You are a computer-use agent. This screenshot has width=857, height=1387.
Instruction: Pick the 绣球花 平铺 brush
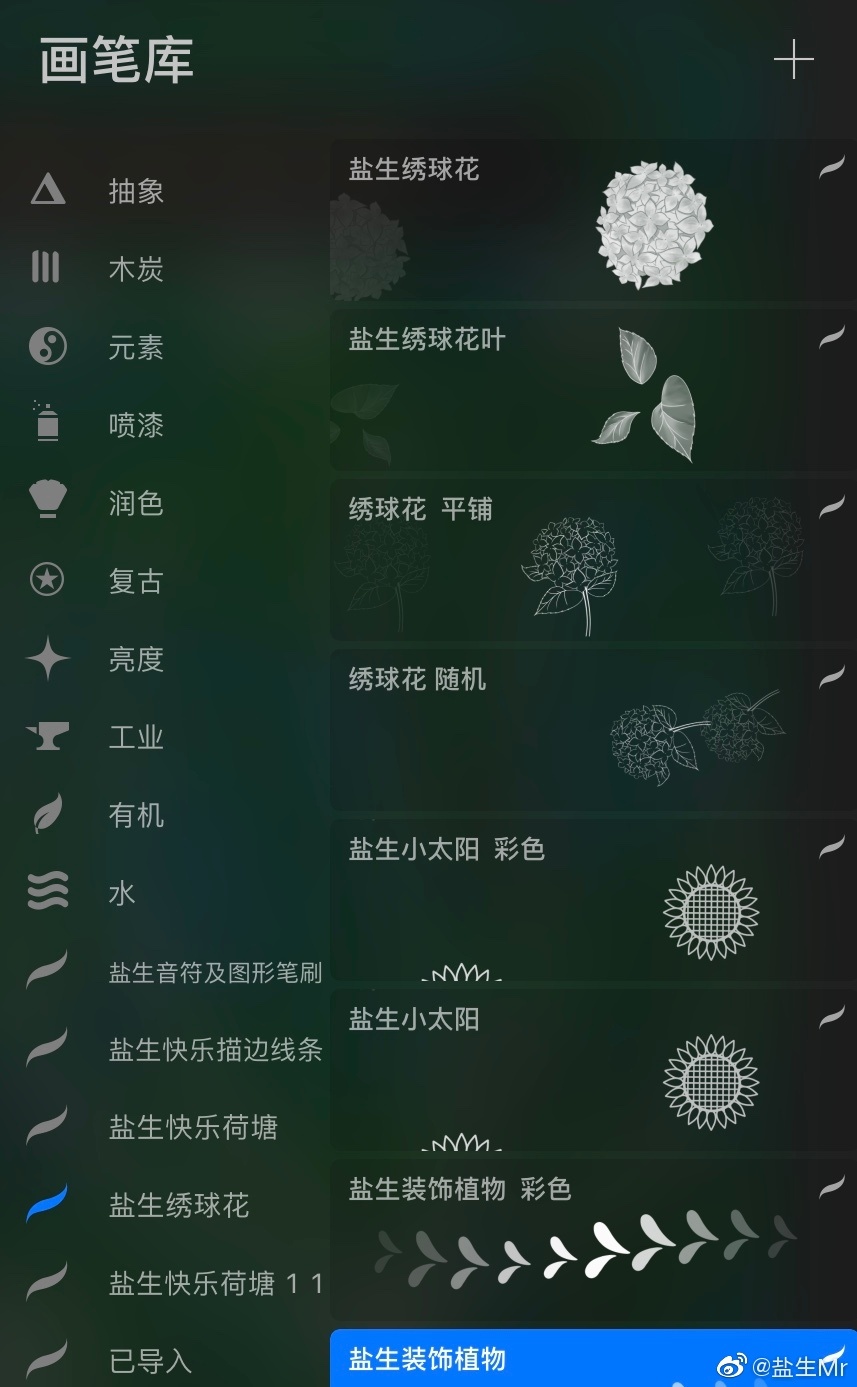pos(590,560)
